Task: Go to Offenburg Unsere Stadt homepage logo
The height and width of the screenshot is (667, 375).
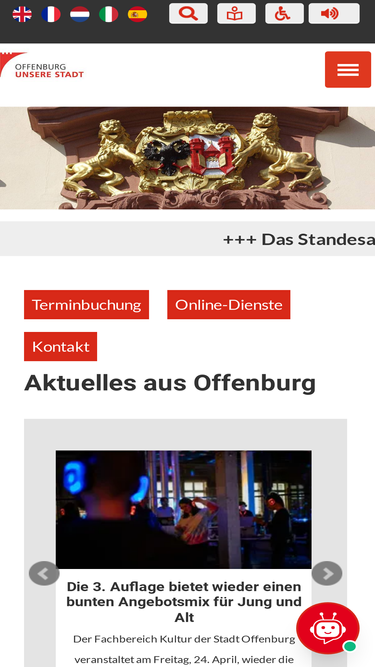Action: pos(42,65)
